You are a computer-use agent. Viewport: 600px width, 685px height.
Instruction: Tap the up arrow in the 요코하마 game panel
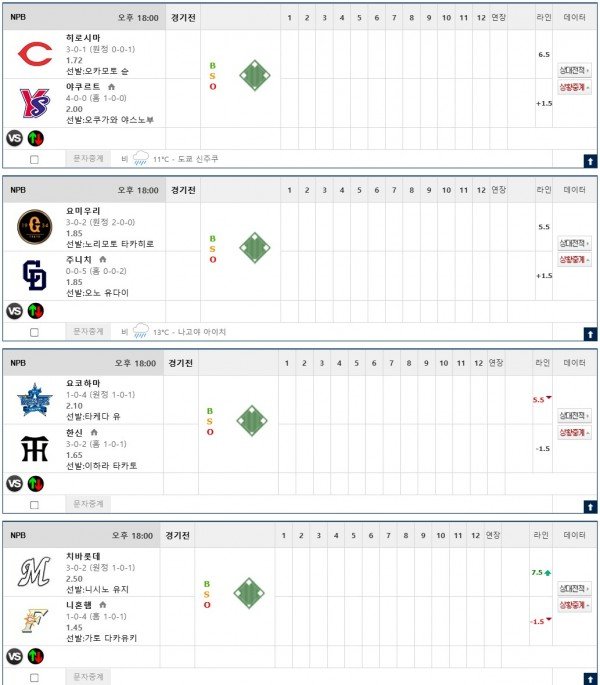tap(590, 505)
